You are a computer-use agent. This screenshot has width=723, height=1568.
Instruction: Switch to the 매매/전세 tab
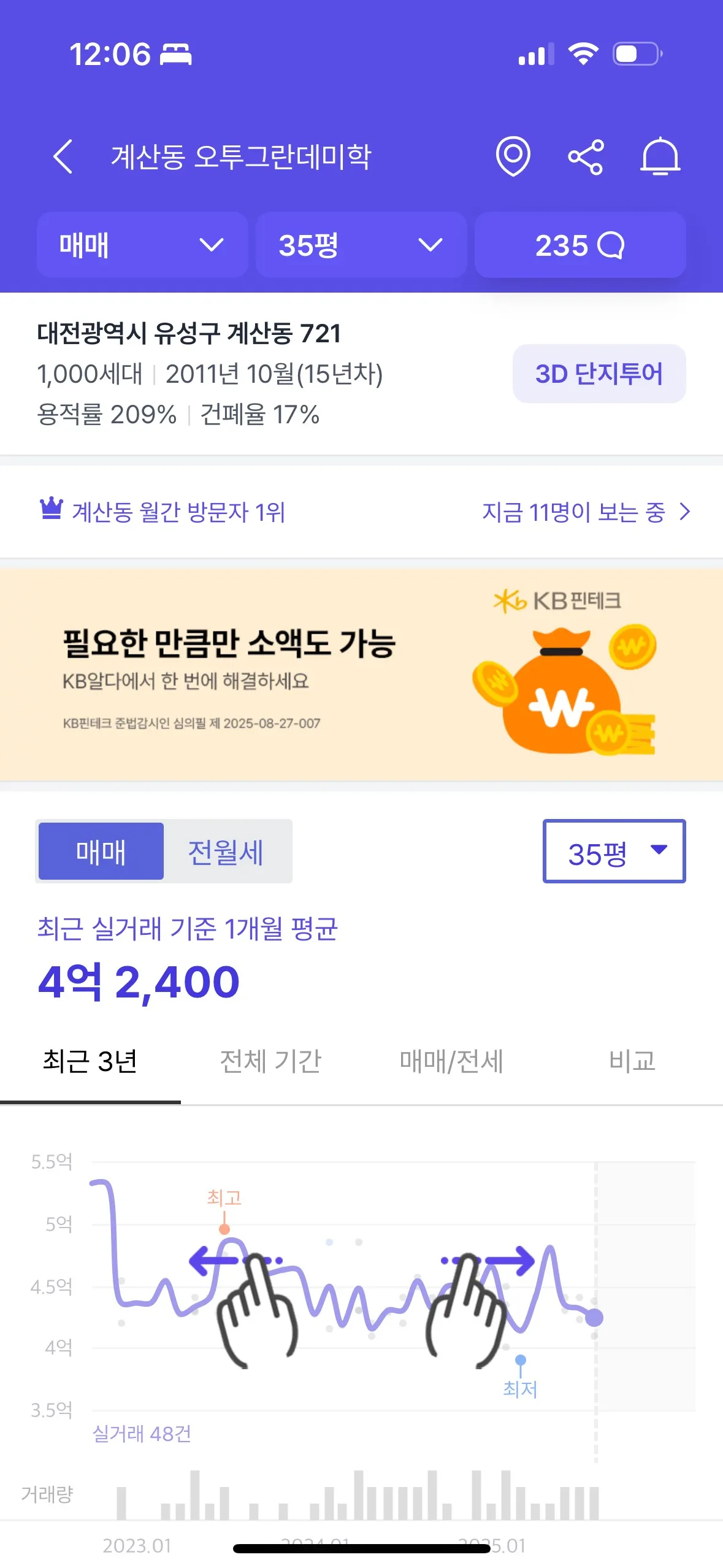pos(451,1061)
